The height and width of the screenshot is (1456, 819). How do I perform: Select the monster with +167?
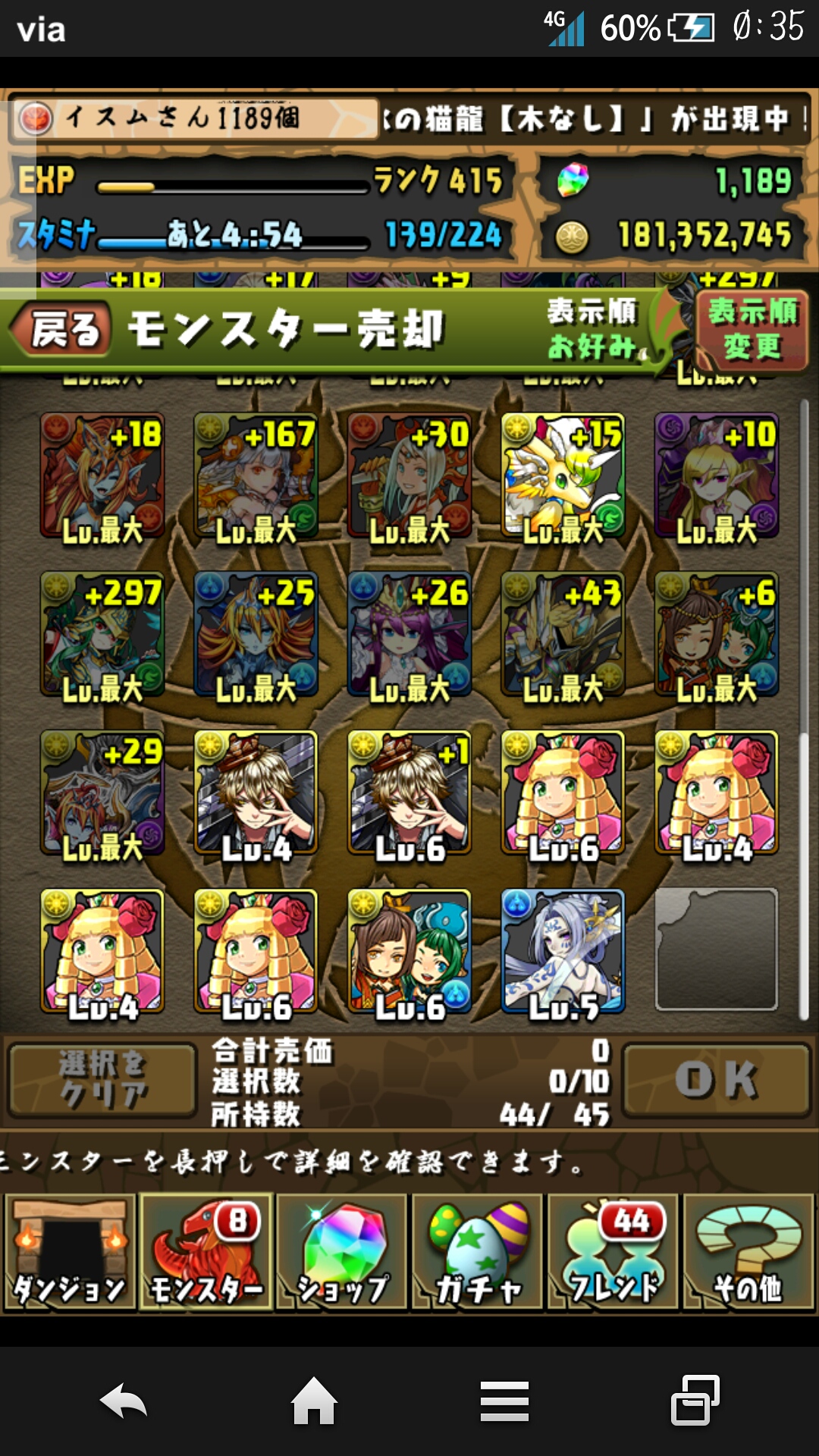click(256, 476)
